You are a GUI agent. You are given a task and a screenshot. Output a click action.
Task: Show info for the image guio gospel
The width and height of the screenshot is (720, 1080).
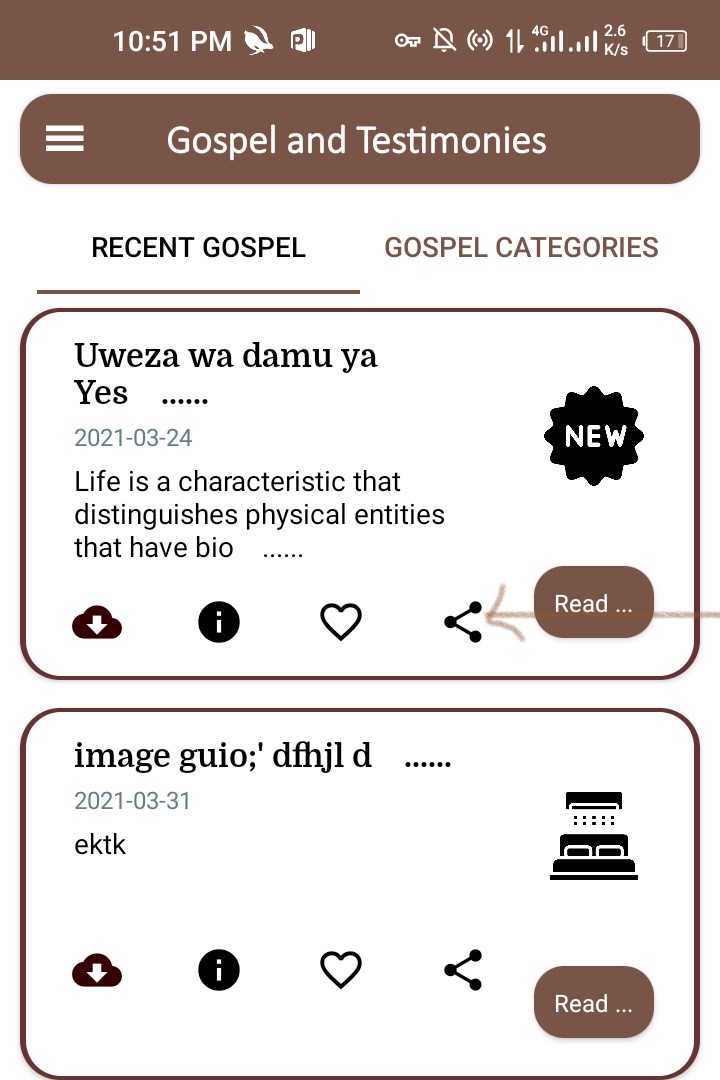tap(219, 970)
